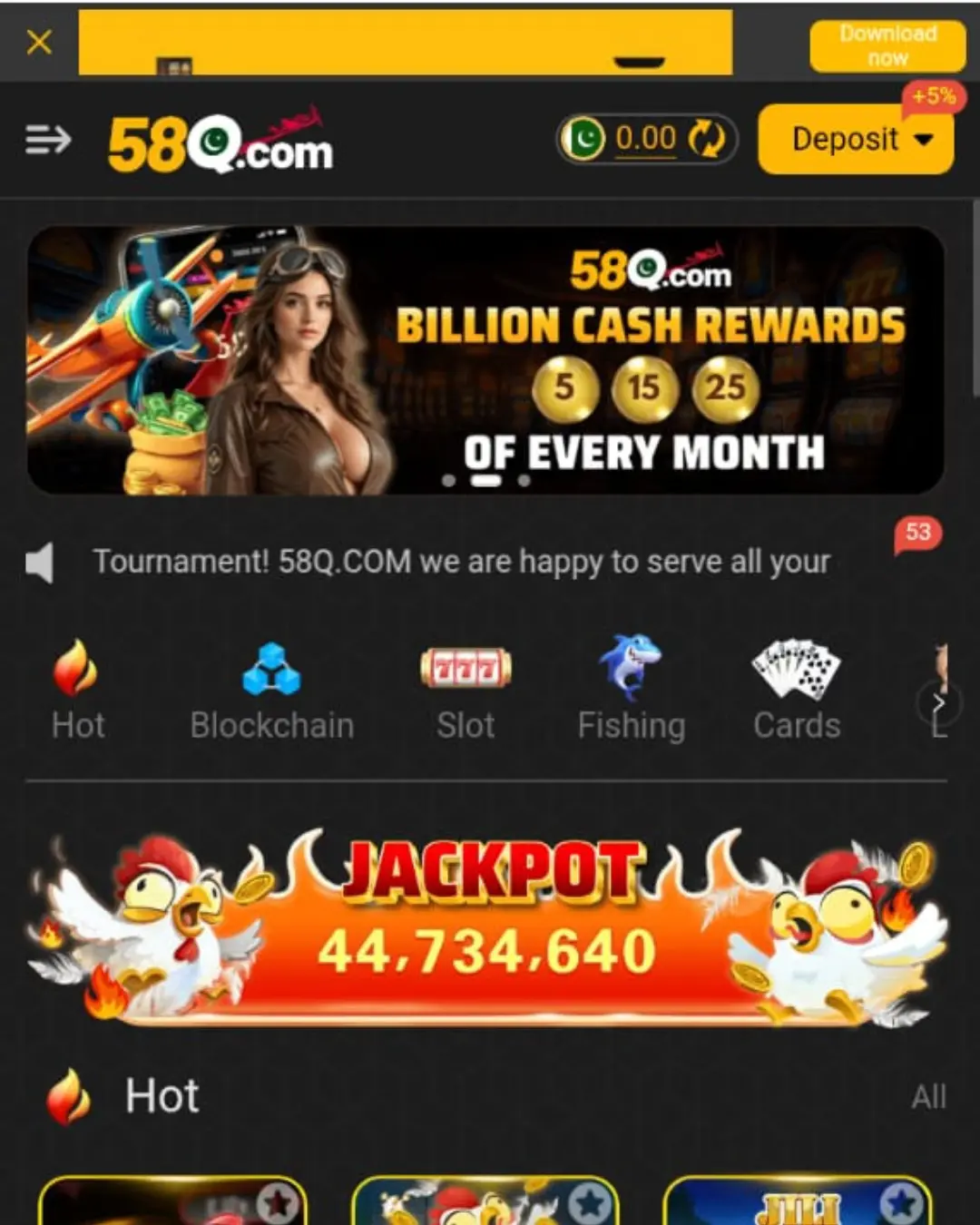Refresh the 0.00 balance
This screenshot has width=980, height=1225.
pyautogui.click(x=706, y=139)
